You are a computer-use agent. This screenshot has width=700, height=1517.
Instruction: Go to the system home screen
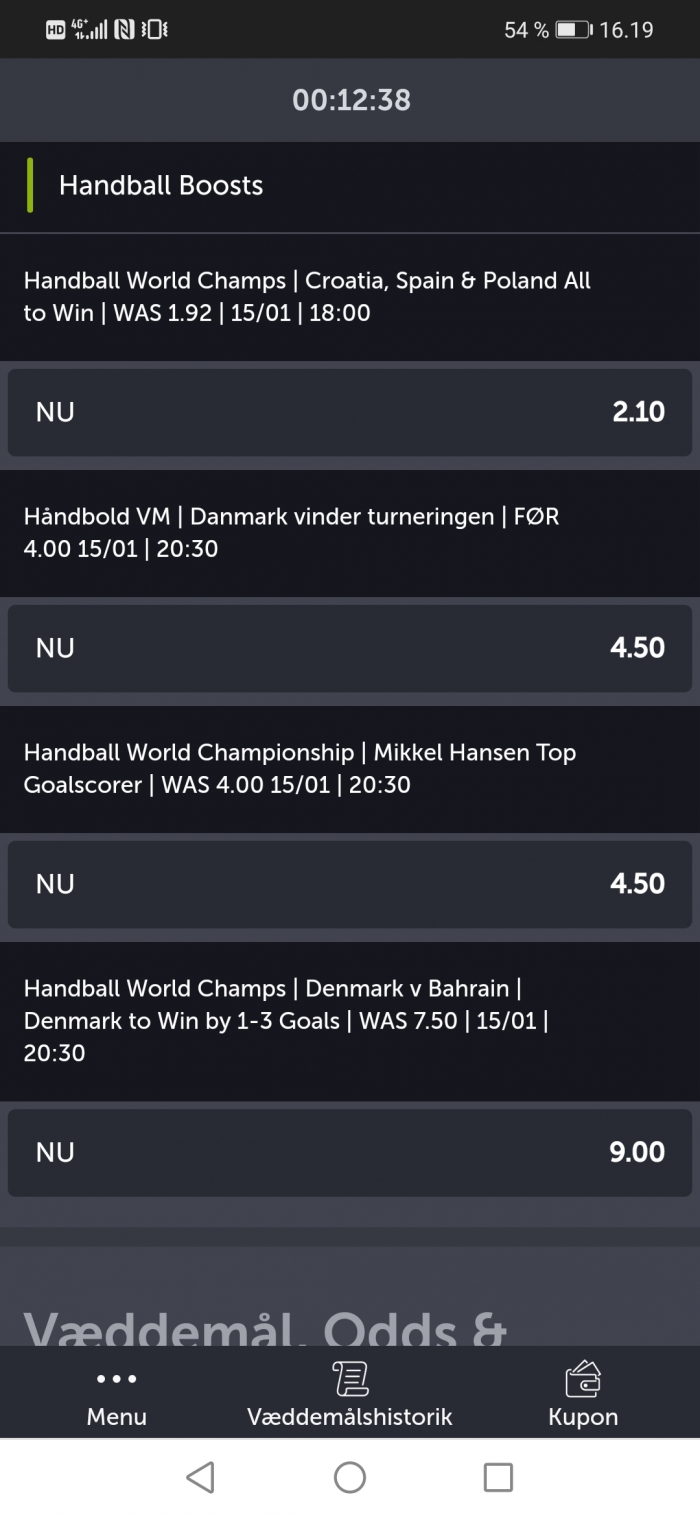[x=350, y=1477]
